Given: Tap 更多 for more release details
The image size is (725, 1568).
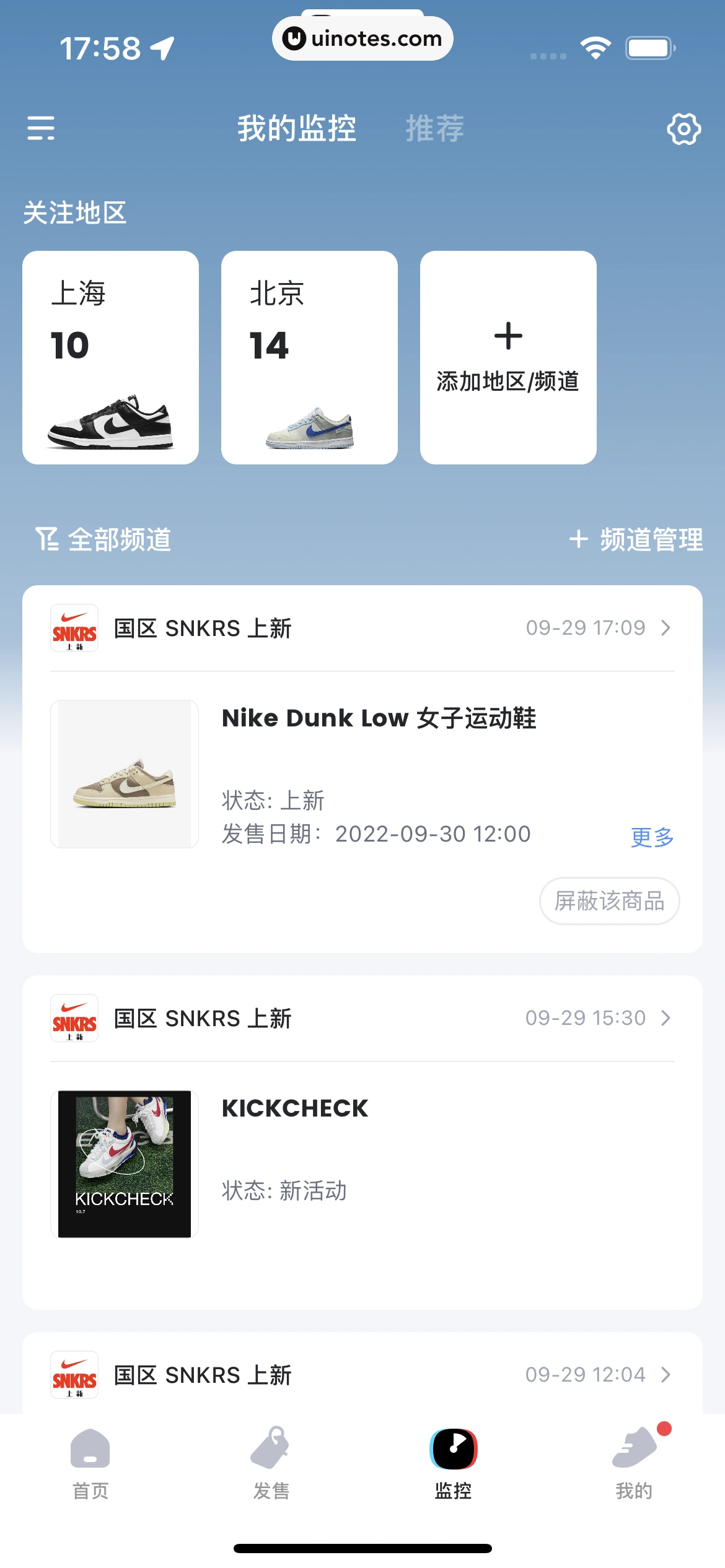Looking at the screenshot, I should click(x=652, y=837).
